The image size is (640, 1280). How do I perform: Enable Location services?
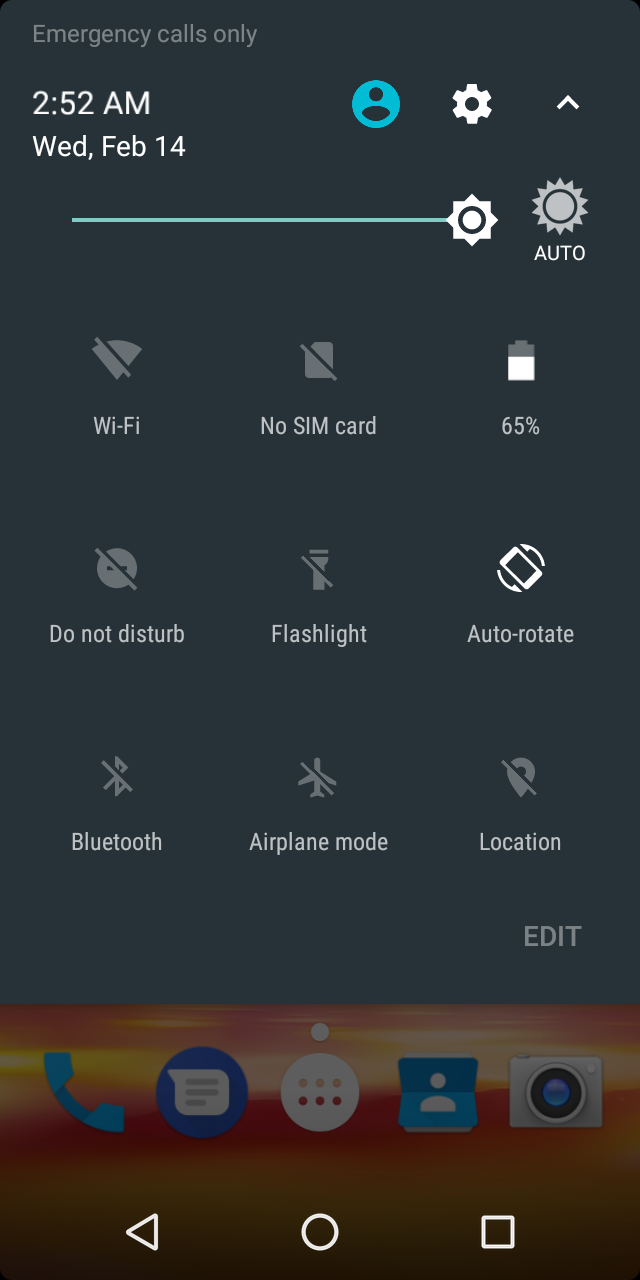pyautogui.click(x=520, y=776)
